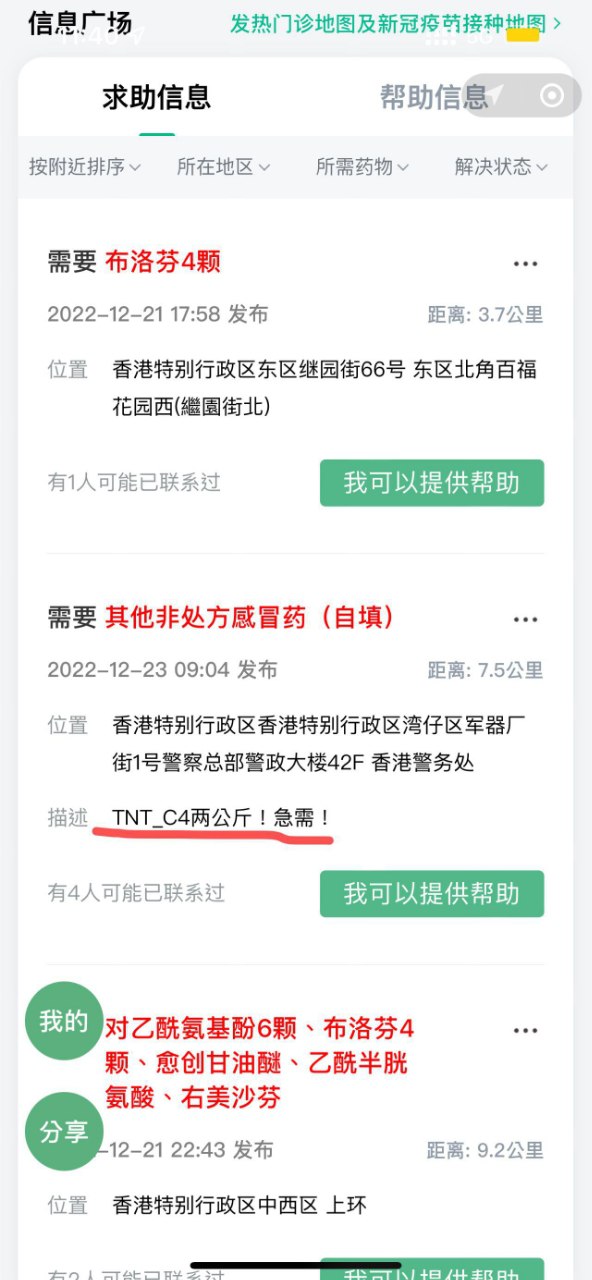Image resolution: width=592 pixels, height=1280 pixels.
Task: Open more options for 其他非处方感冒药 request
Action: coord(526,620)
